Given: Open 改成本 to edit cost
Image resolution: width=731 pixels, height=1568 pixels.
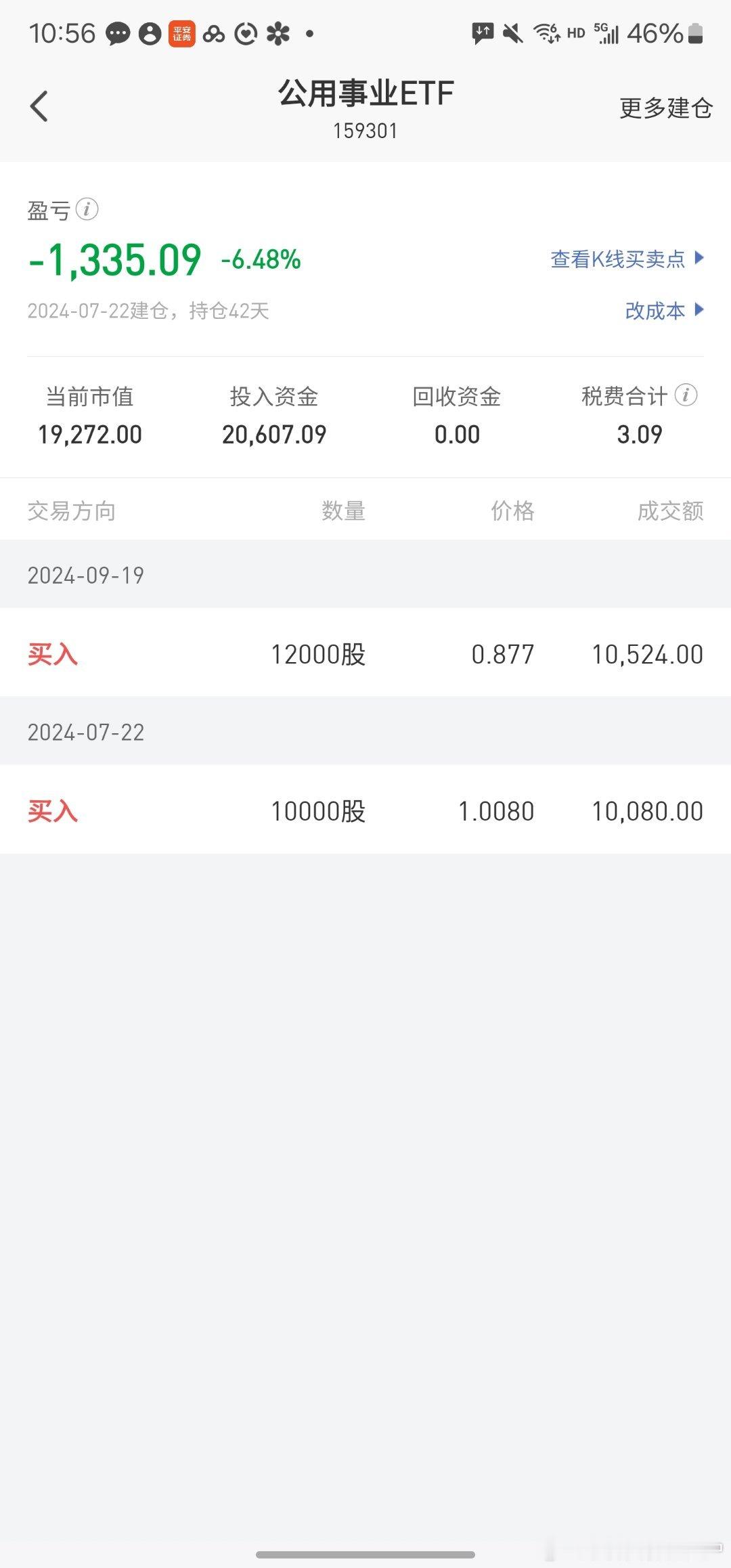Looking at the screenshot, I should coord(665,311).
